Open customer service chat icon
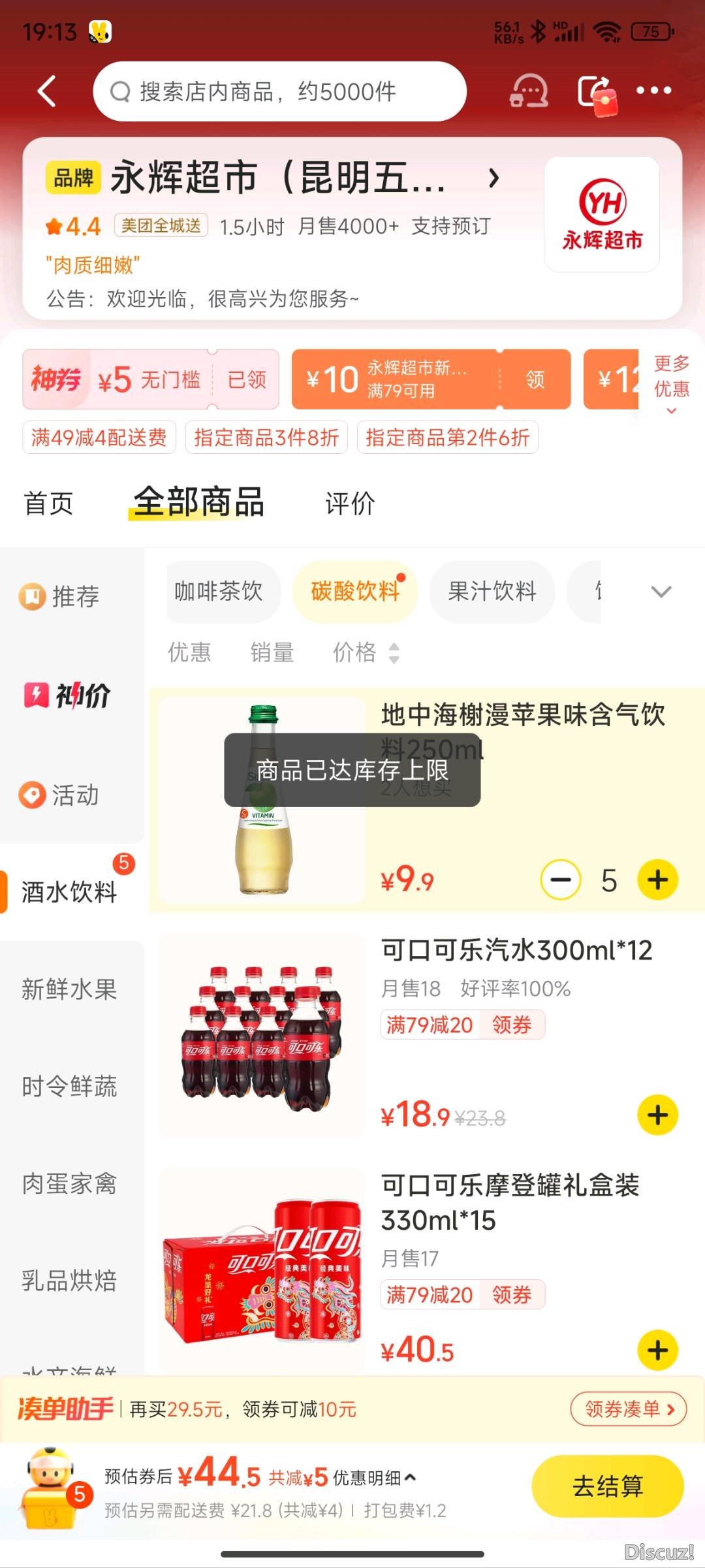 (x=528, y=91)
